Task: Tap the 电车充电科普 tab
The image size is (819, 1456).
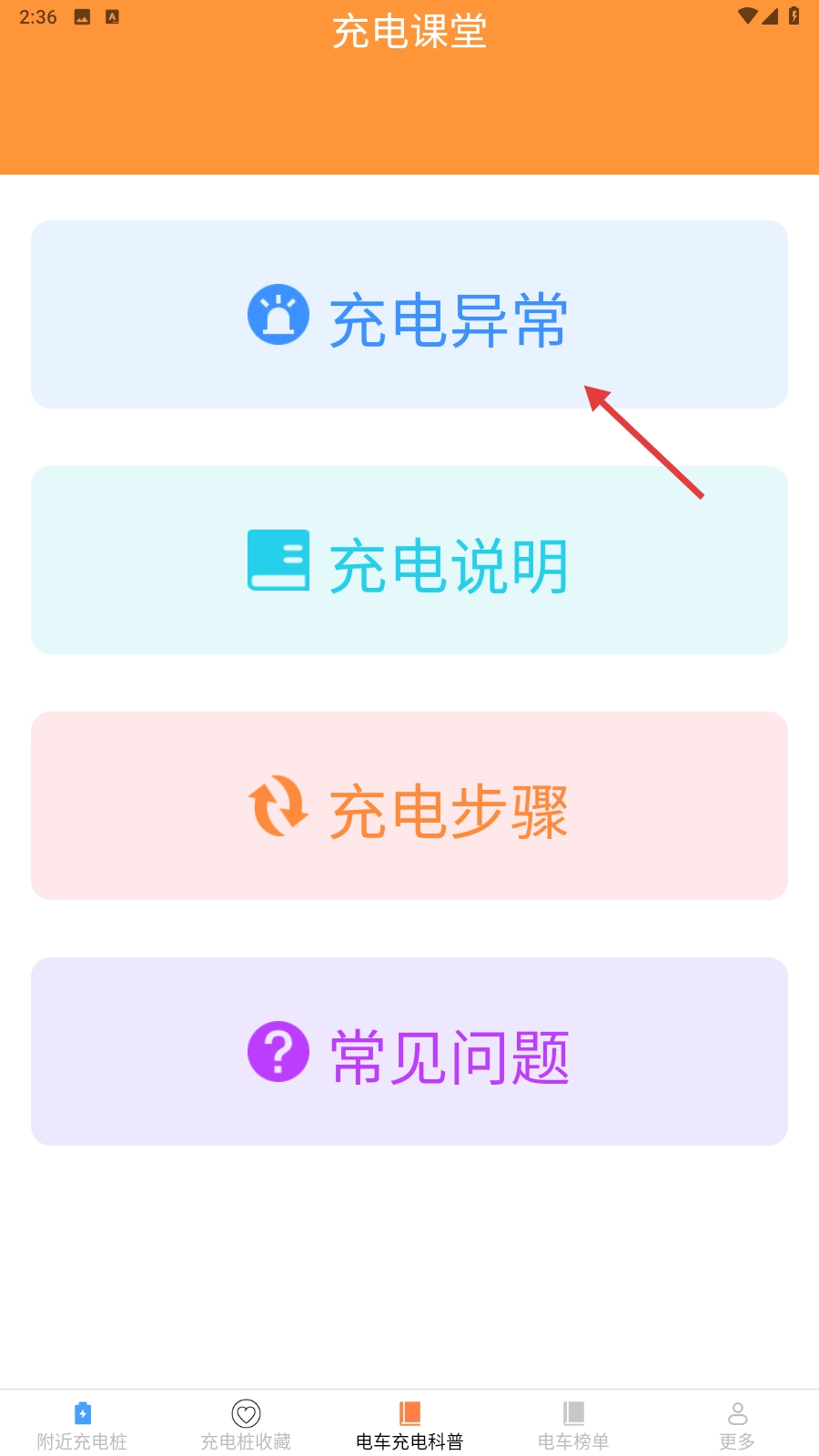Action: 409,1425
